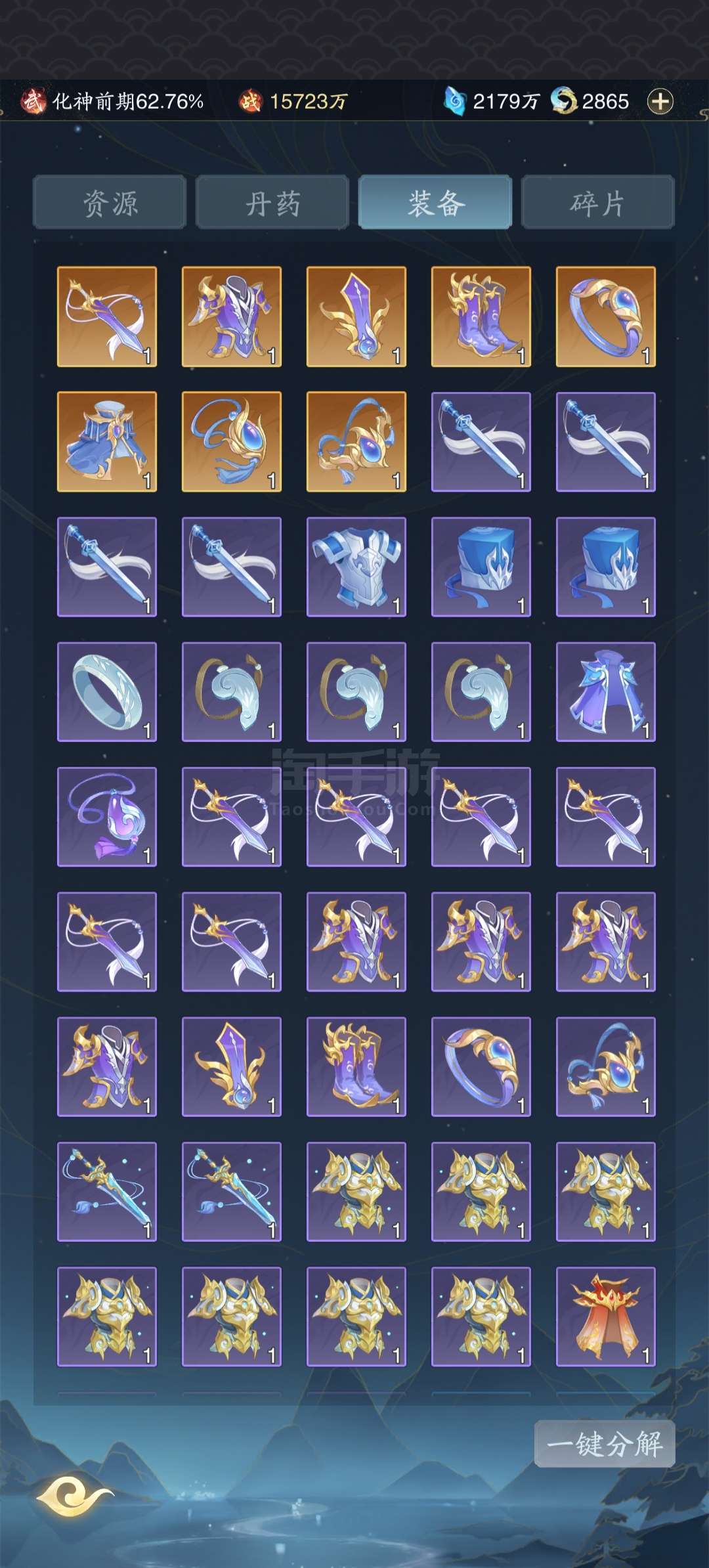This screenshot has width=709, height=1568.
Task: Open the purple-framed blue bracelet item
Action: coord(481,1067)
